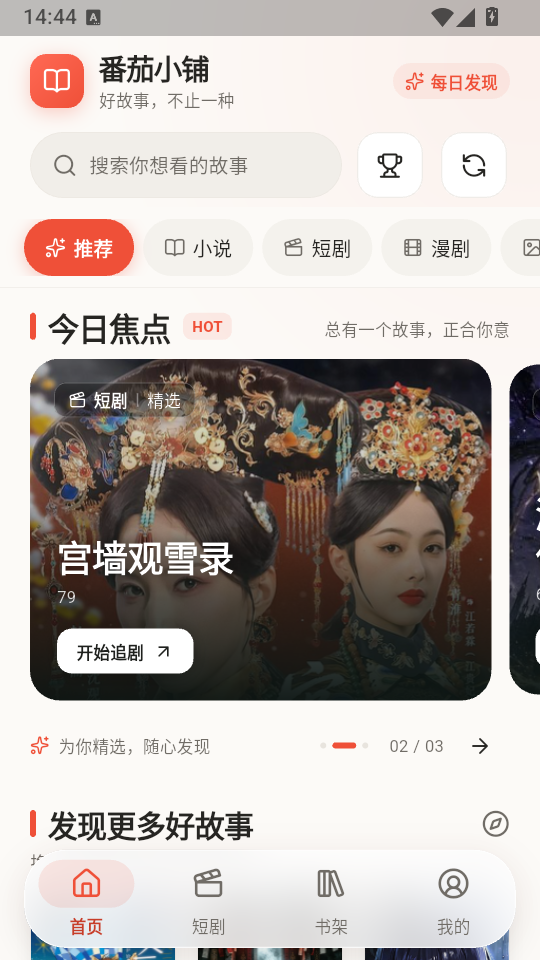Tap the 开始追剧 button
Screen dimensions: 540x960
click(125, 652)
